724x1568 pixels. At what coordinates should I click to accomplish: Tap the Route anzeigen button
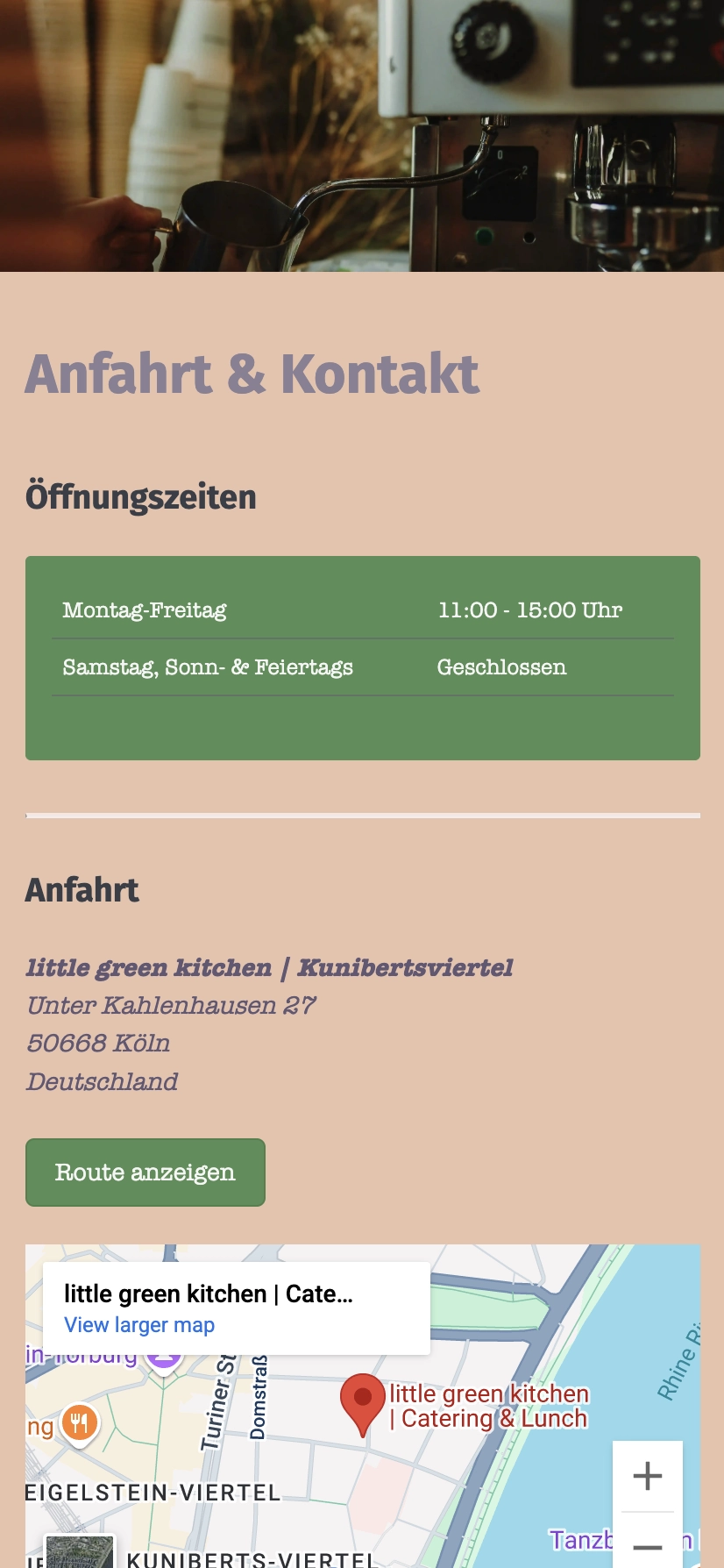pyautogui.click(x=146, y=1172)
